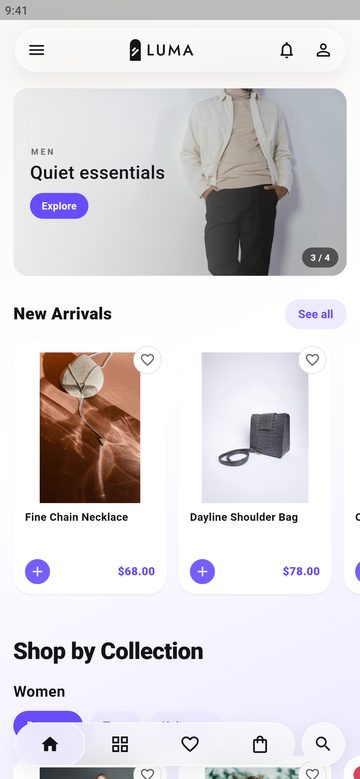Screen dimensions: 360x779
Task: Open the account profile icon
Action: click(x=323, y=50)
